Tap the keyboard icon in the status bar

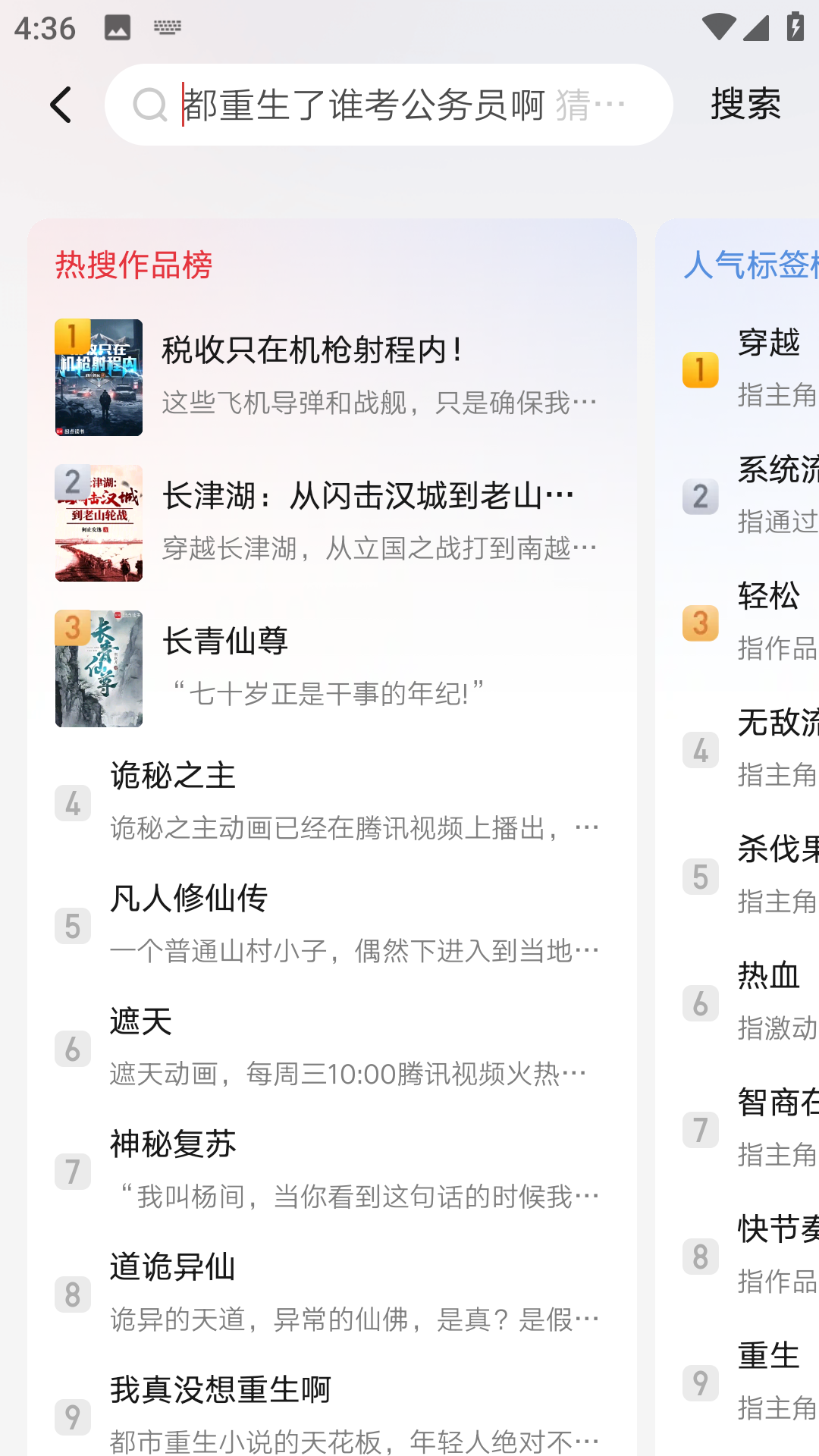pyautogui.click(x=166, y=27)
